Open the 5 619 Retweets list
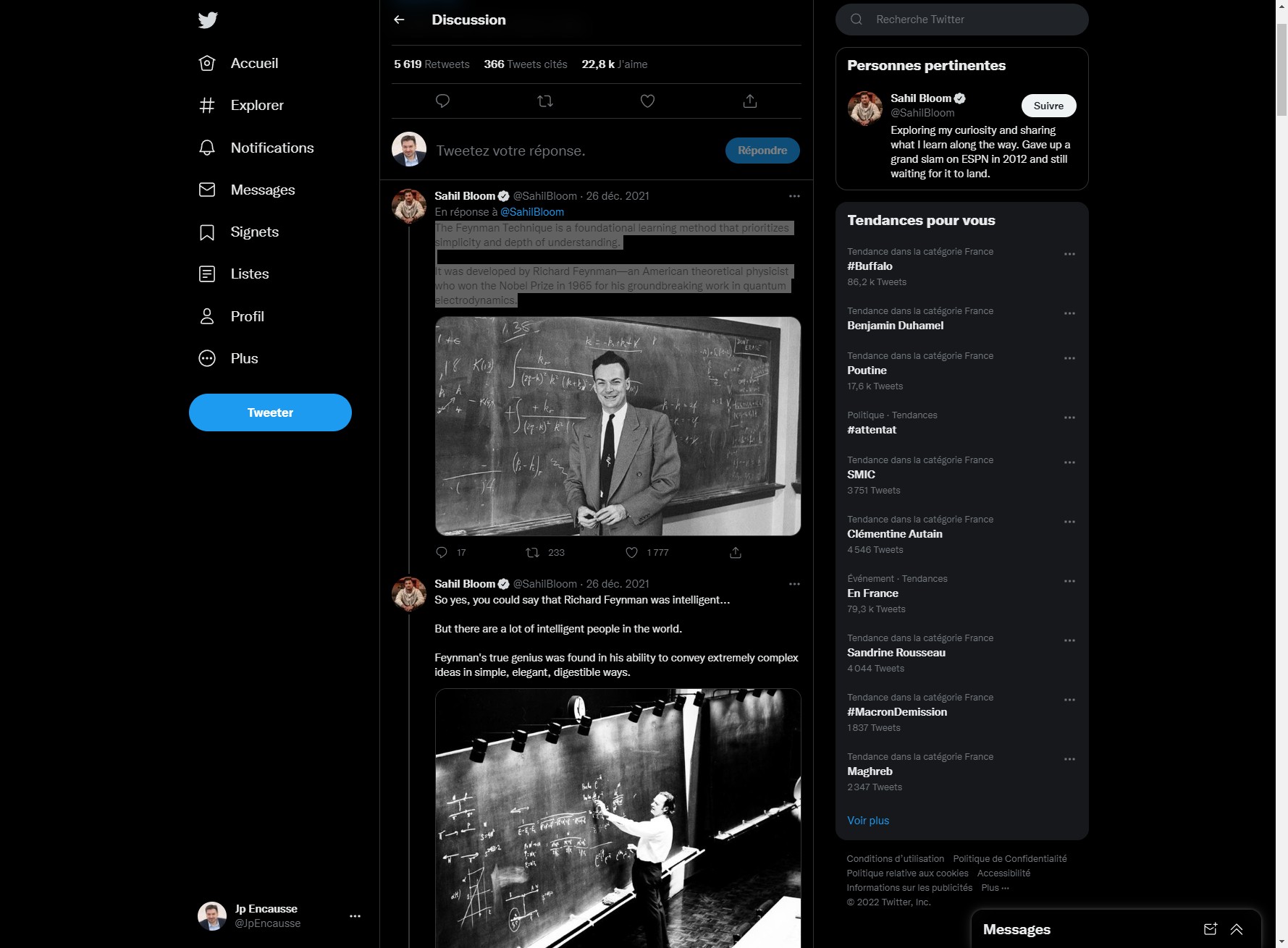 [x=432, y=64]
